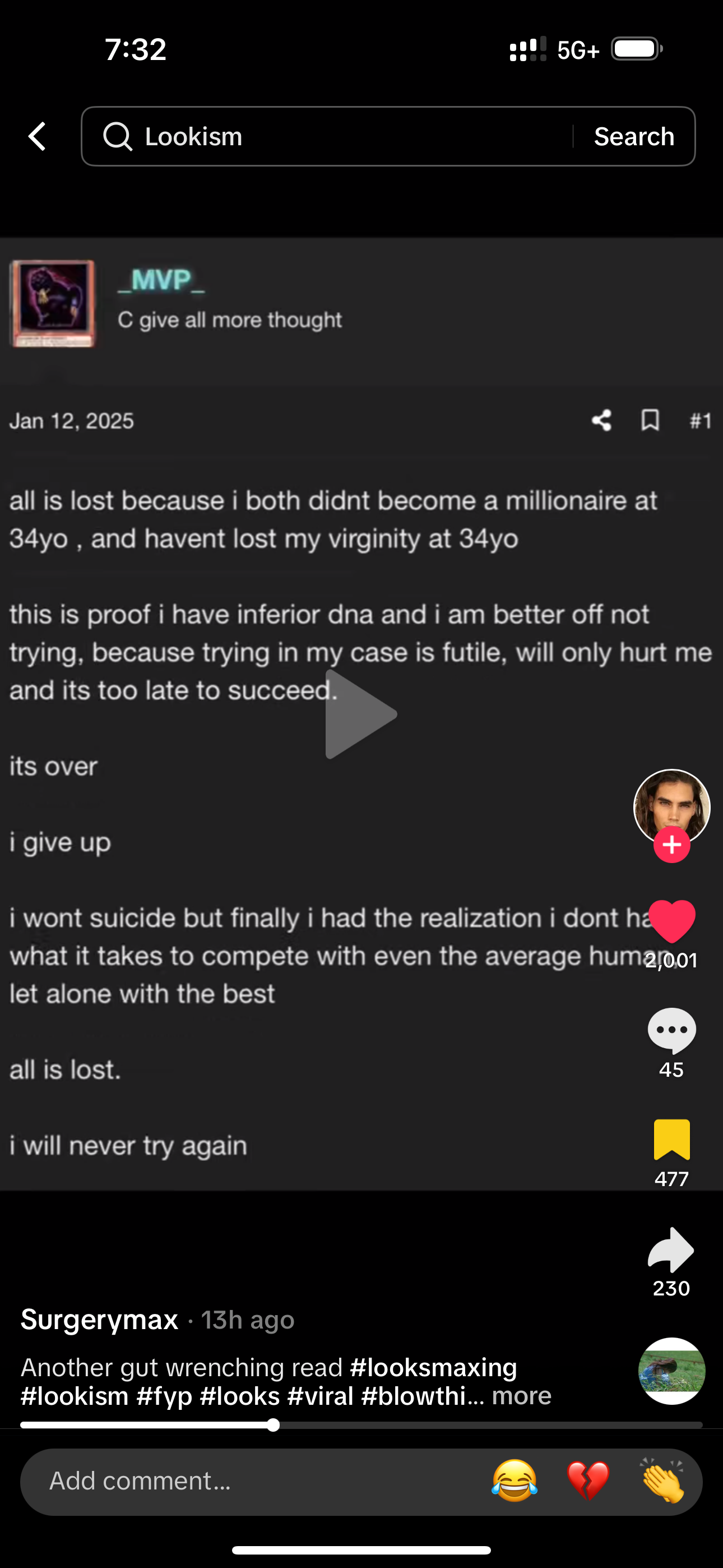
Task: Tap the Add comment field
Action: [x=256, y=1481]
